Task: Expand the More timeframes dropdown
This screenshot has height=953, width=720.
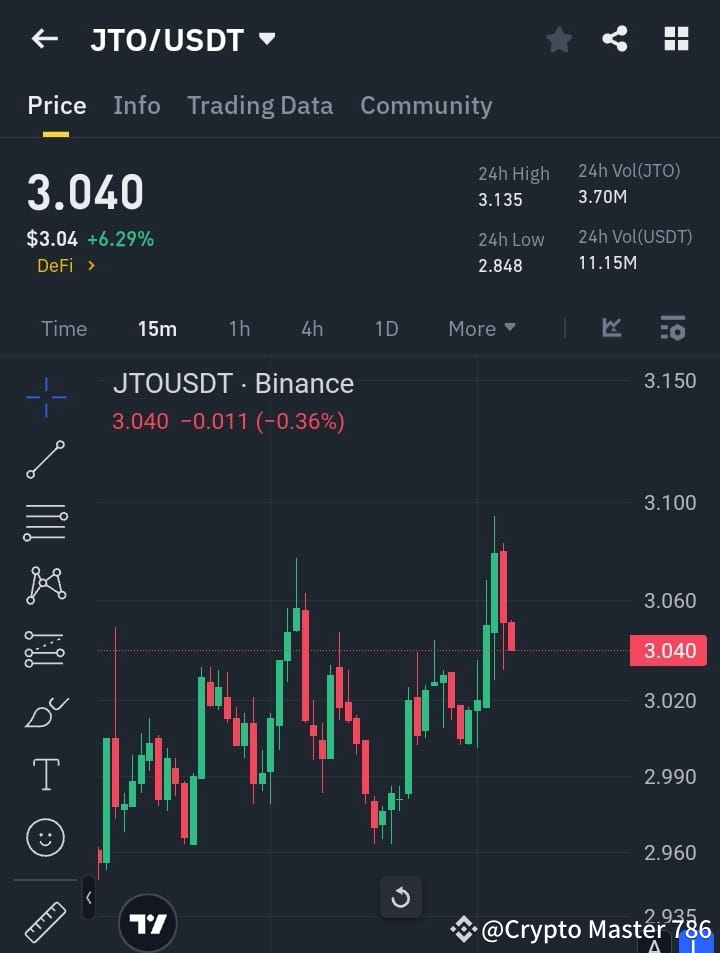Action: click(481, 328)
